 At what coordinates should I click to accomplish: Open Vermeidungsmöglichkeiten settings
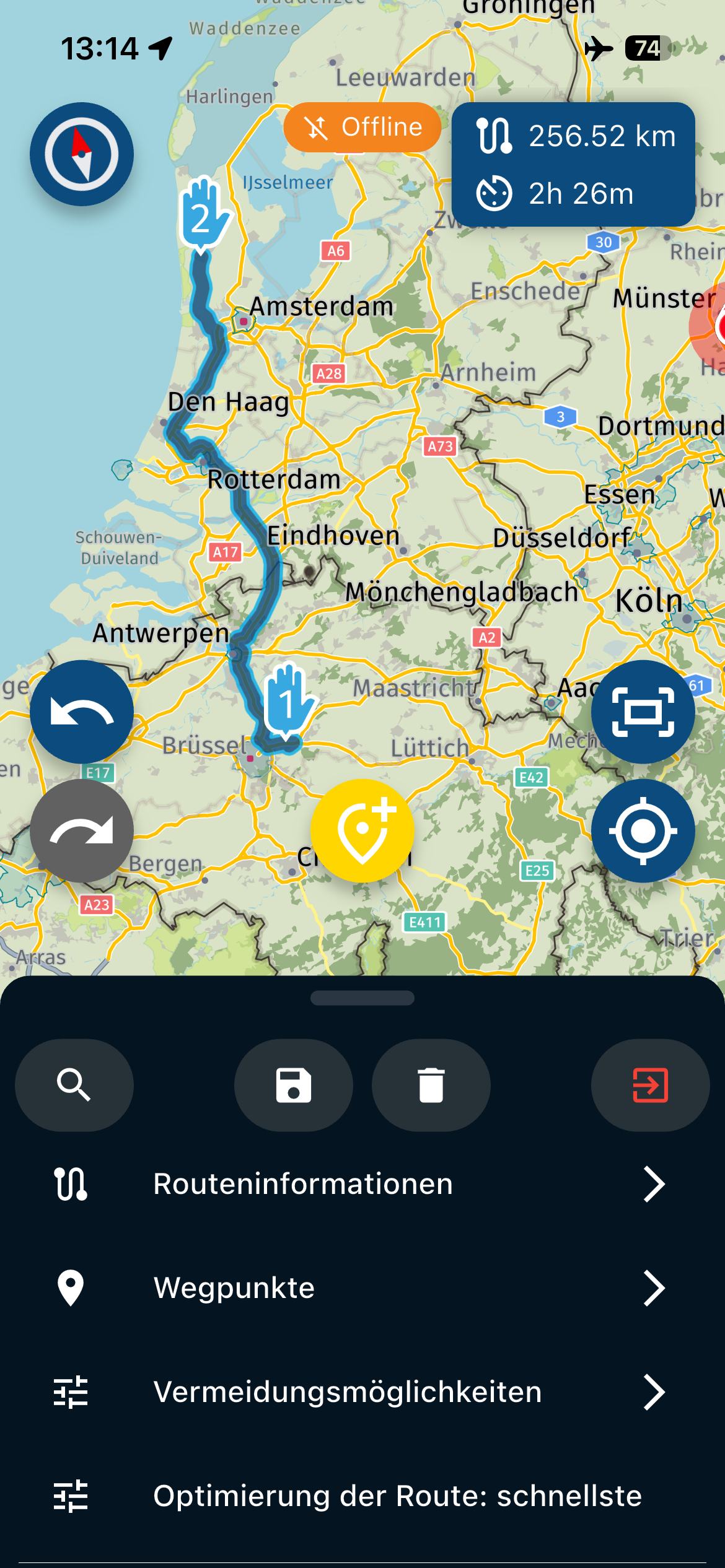click(x=362, y=1392)
